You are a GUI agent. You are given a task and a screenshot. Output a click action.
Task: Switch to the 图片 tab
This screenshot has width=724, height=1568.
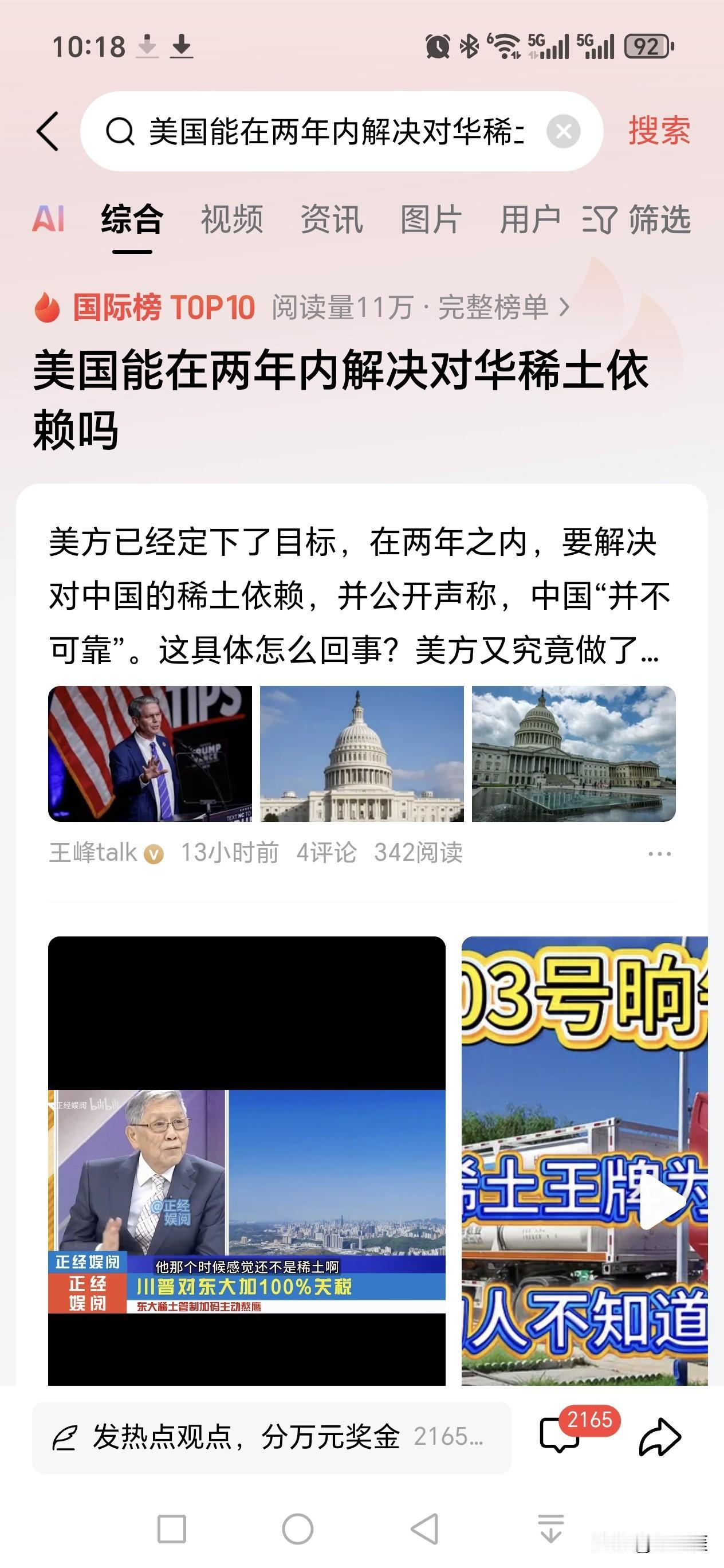click(430, 220)
